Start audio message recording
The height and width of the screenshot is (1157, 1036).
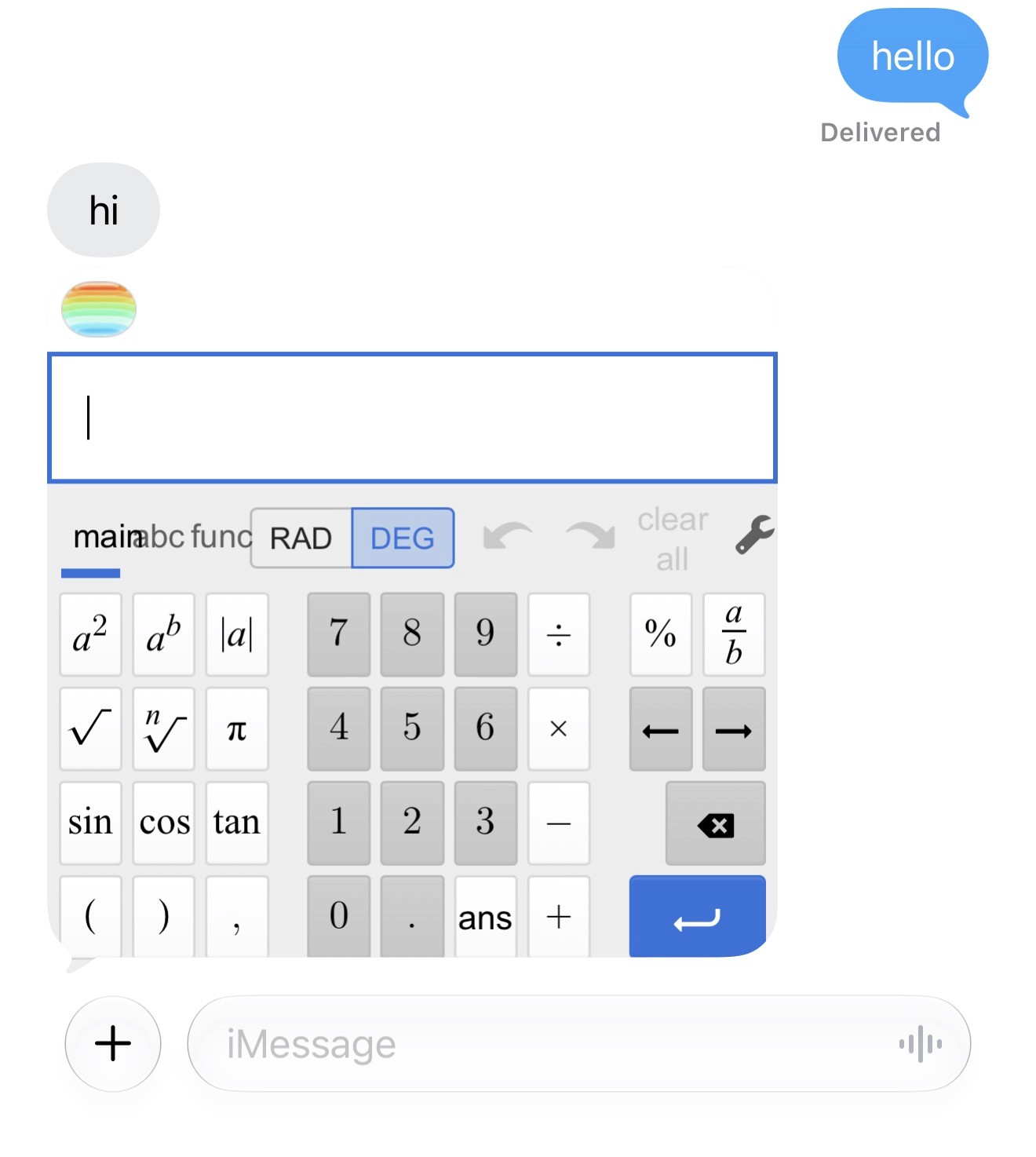coord(920,1044)
